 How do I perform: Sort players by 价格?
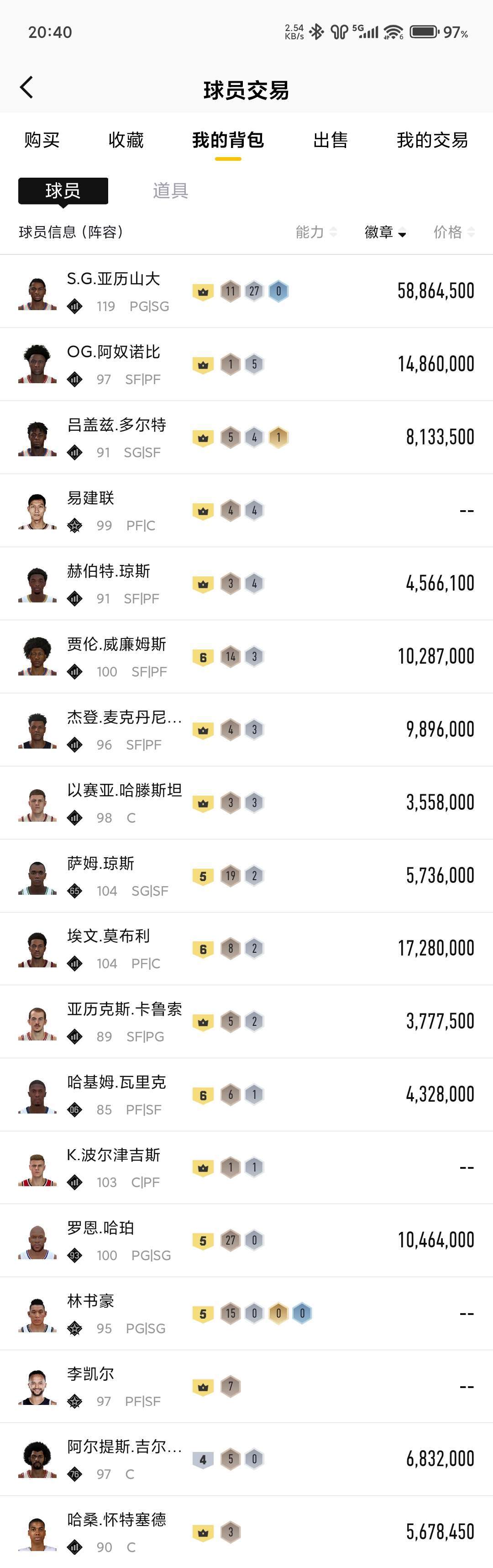tap(453, 232)
